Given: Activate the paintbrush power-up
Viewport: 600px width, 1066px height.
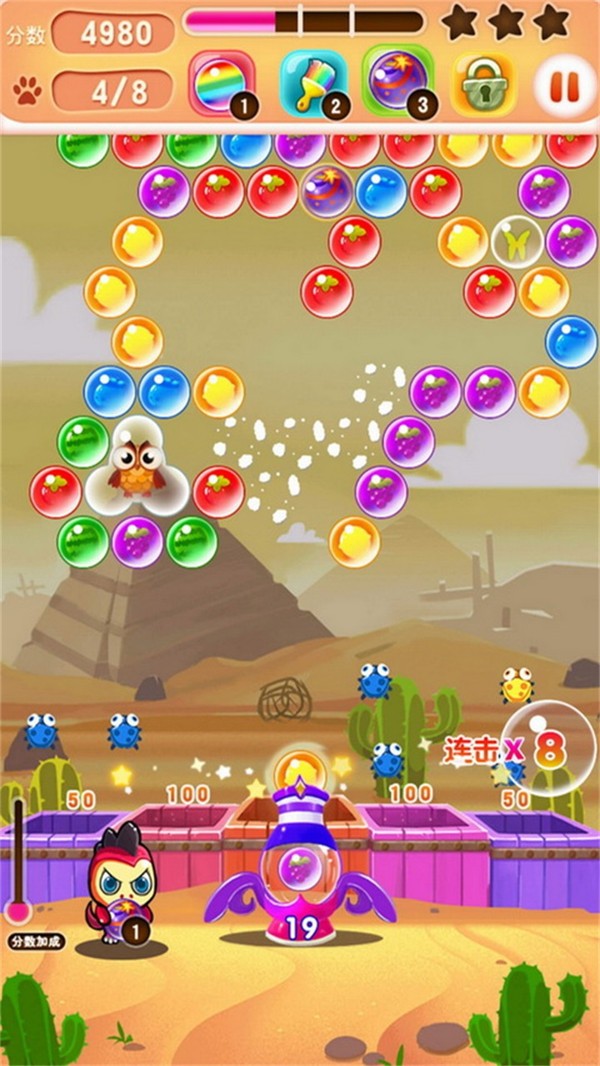Looking at the screenshot, I should pos(311,82).
